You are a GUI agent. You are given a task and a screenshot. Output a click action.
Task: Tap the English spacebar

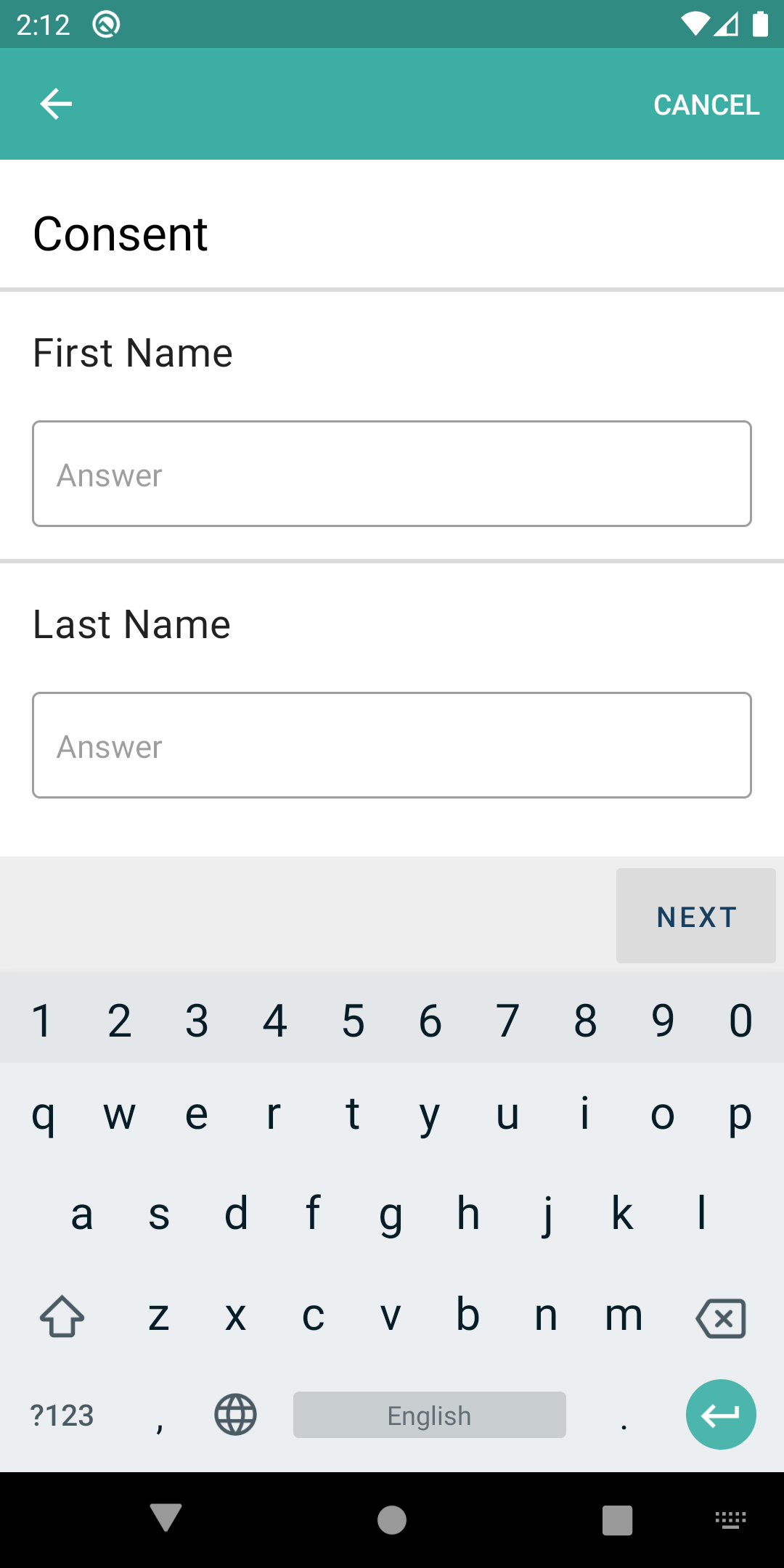click(x=429, y=1414)
